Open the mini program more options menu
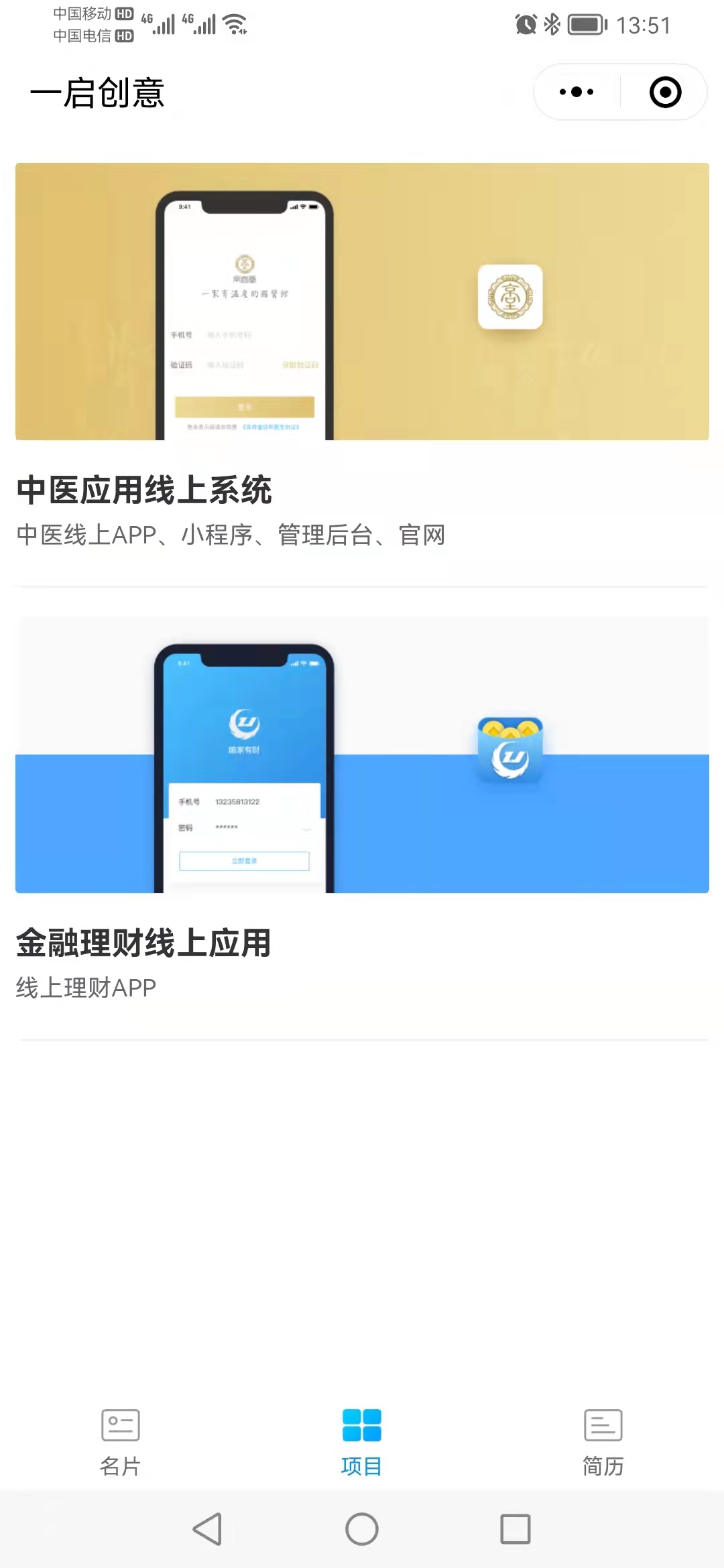This screenshot has width=724, height=1568. coord(577,92)
